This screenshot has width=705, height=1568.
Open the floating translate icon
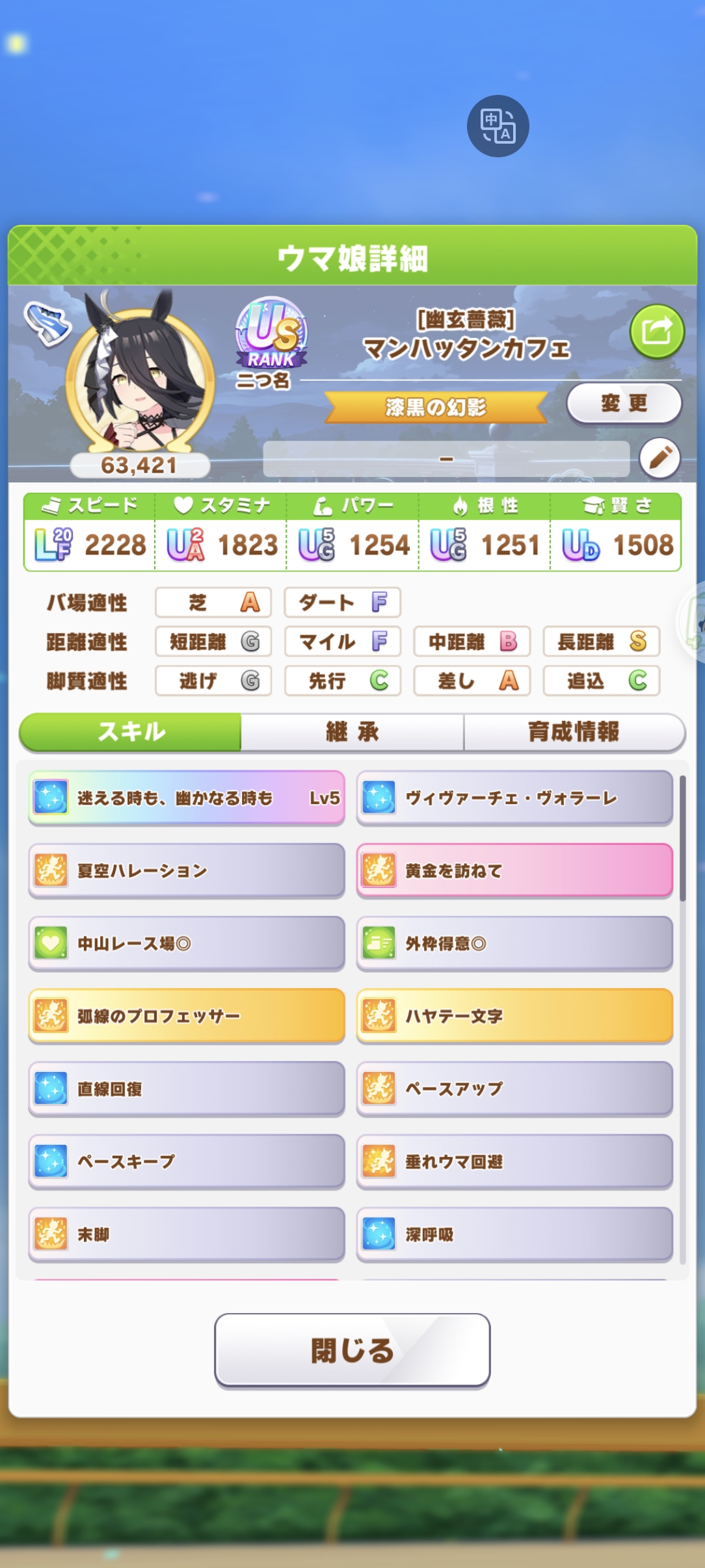pos(498,126)
